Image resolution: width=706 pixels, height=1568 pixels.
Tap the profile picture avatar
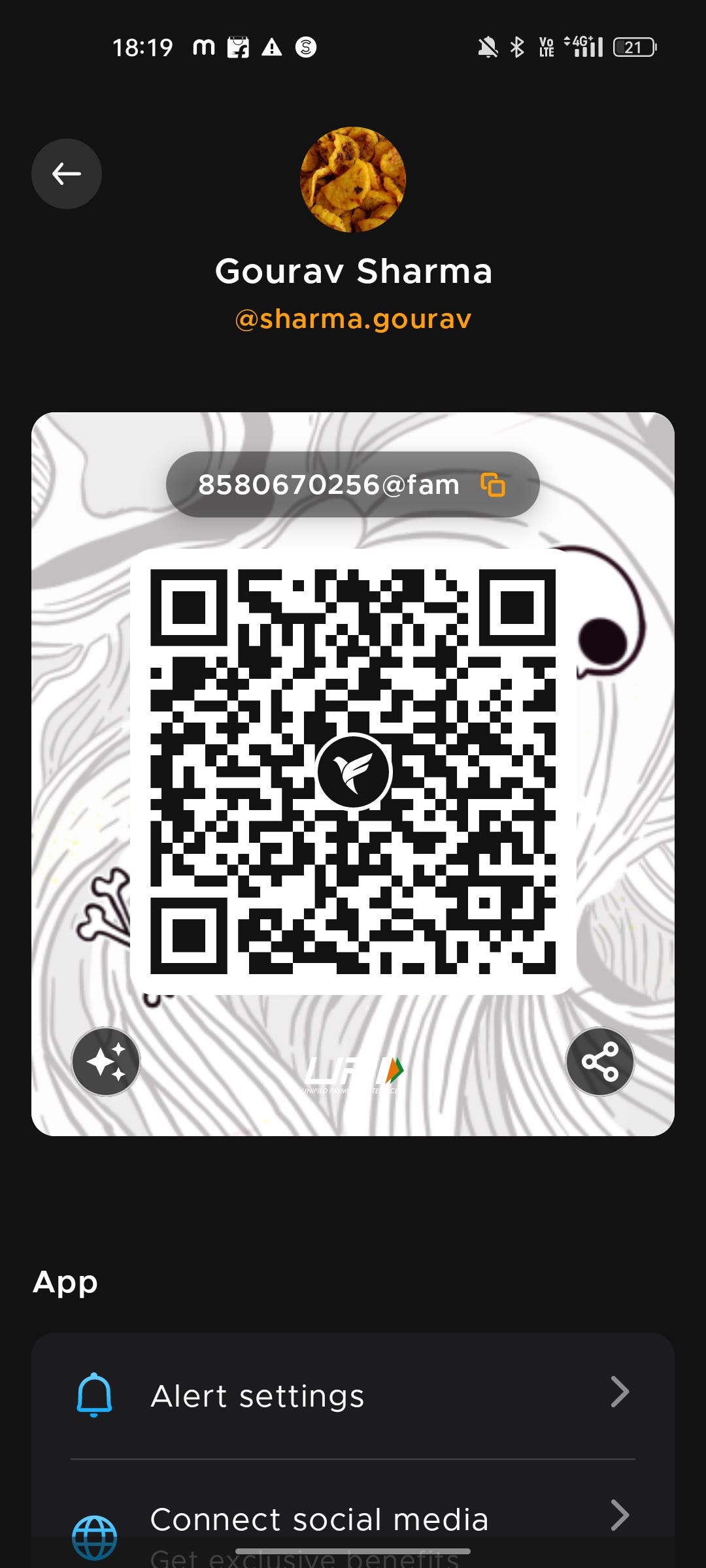(x=353, y=179)
